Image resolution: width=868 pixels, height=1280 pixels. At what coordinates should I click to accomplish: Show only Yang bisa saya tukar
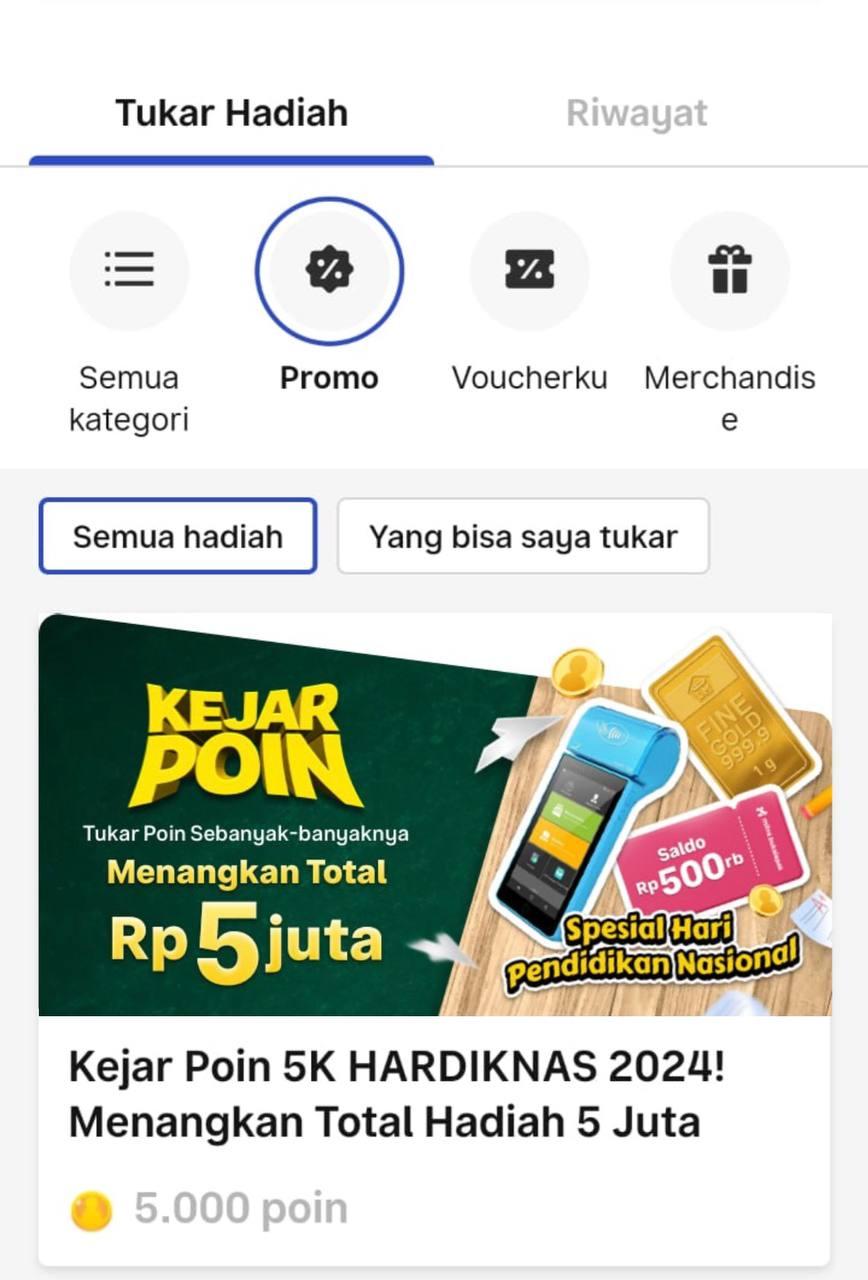click(x=523, y=537)
